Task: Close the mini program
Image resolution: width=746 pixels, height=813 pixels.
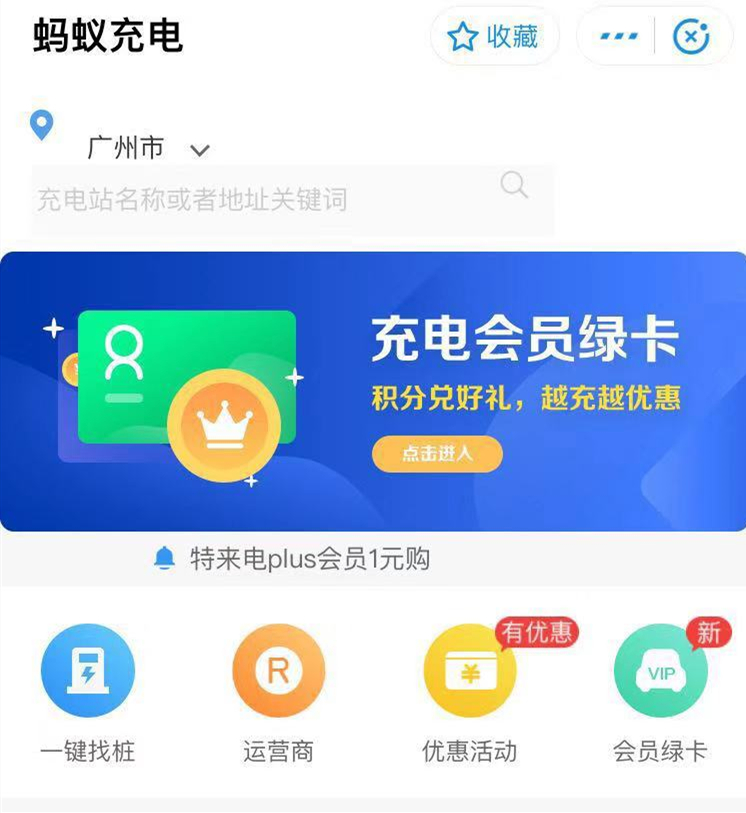Action: (691, 38)
